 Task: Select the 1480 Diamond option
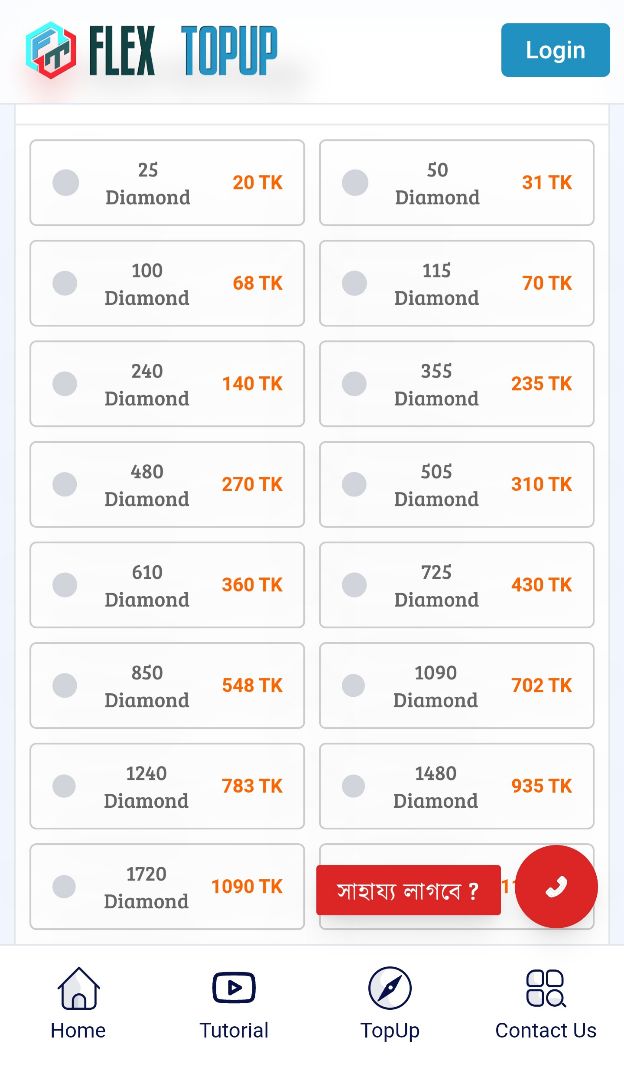pyautogui.click(x=456, y=786)
